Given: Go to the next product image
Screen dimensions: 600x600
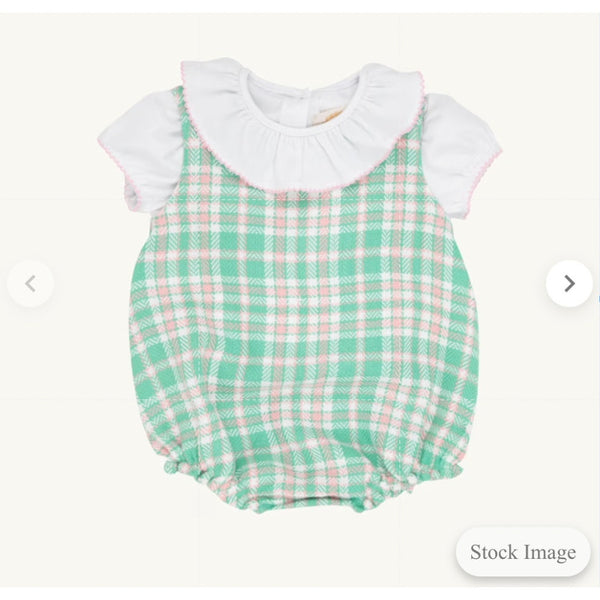Looking at the screenshot, I should pyautogui.click(x=569, y=283).
